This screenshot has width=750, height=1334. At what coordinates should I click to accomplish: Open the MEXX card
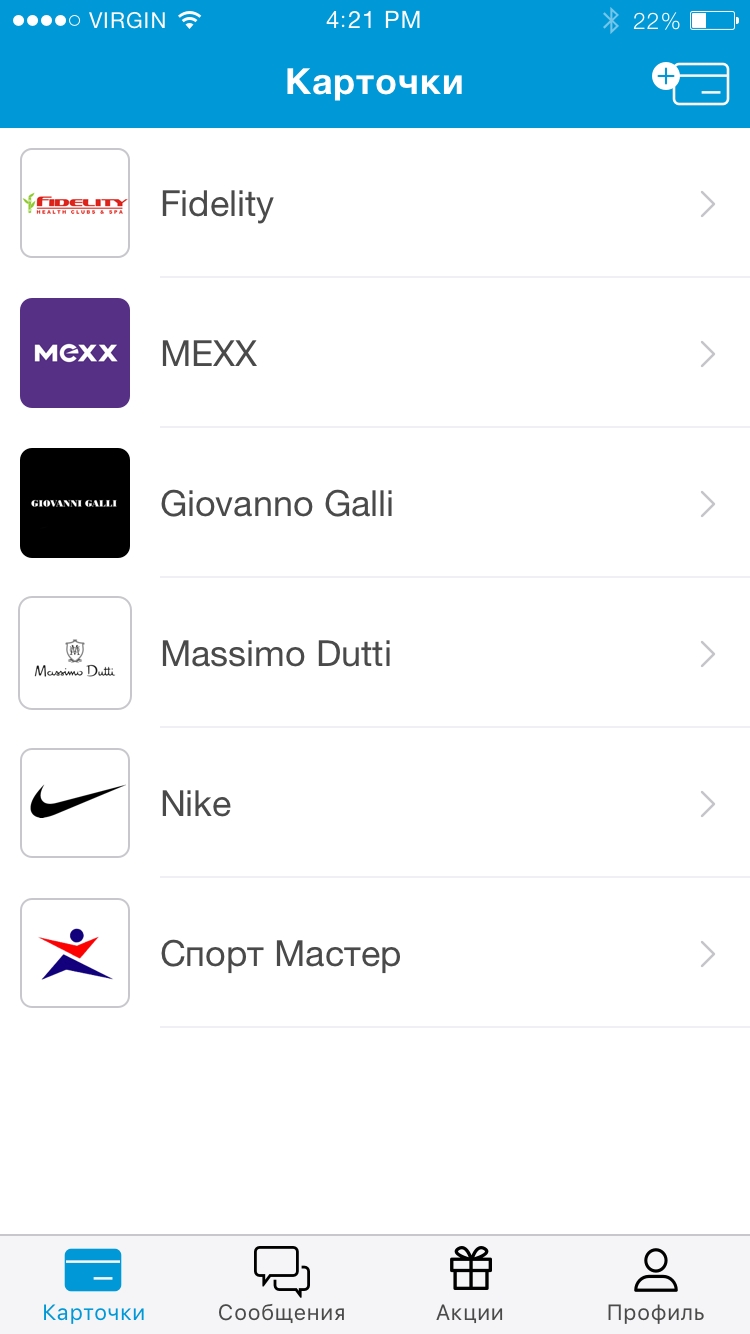click(x=375, y=353)
